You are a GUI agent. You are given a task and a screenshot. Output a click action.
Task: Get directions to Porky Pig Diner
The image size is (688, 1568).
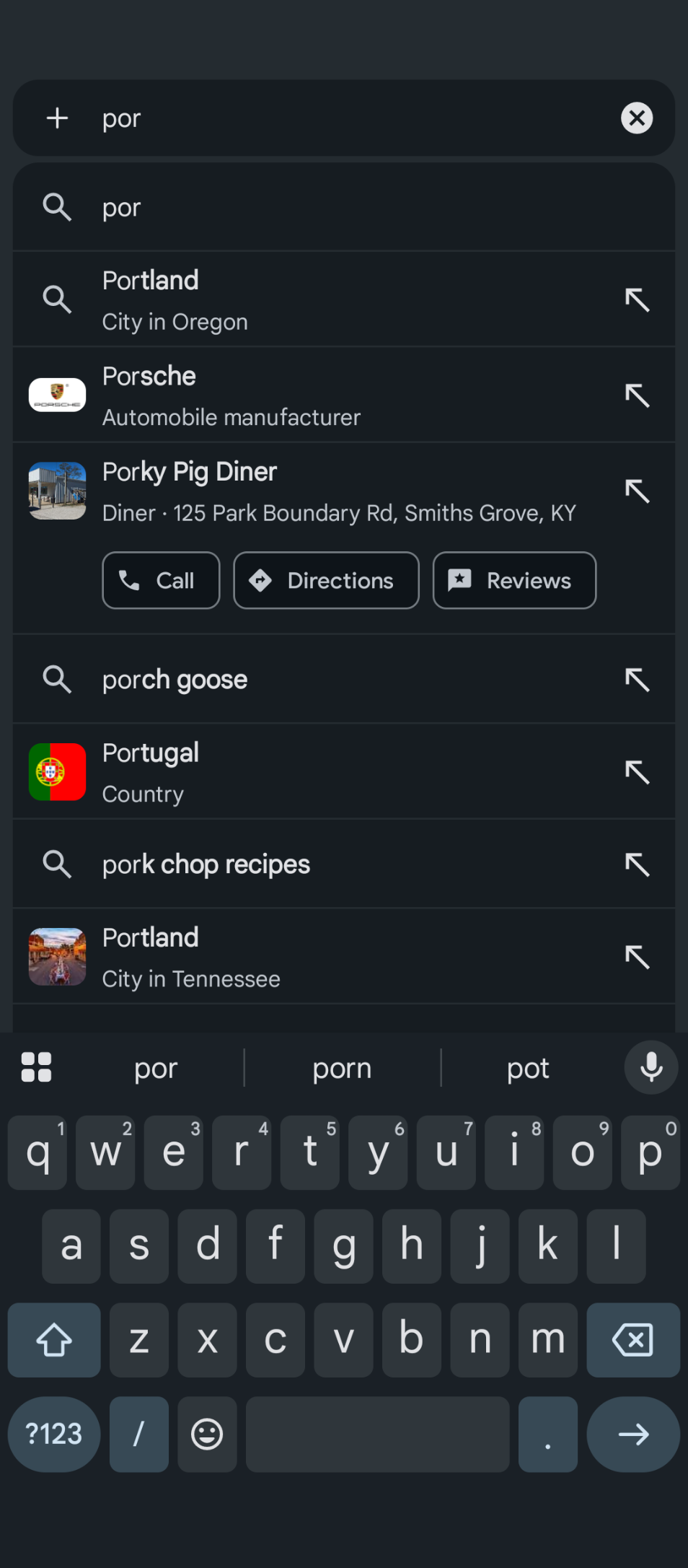coord(326,581)
